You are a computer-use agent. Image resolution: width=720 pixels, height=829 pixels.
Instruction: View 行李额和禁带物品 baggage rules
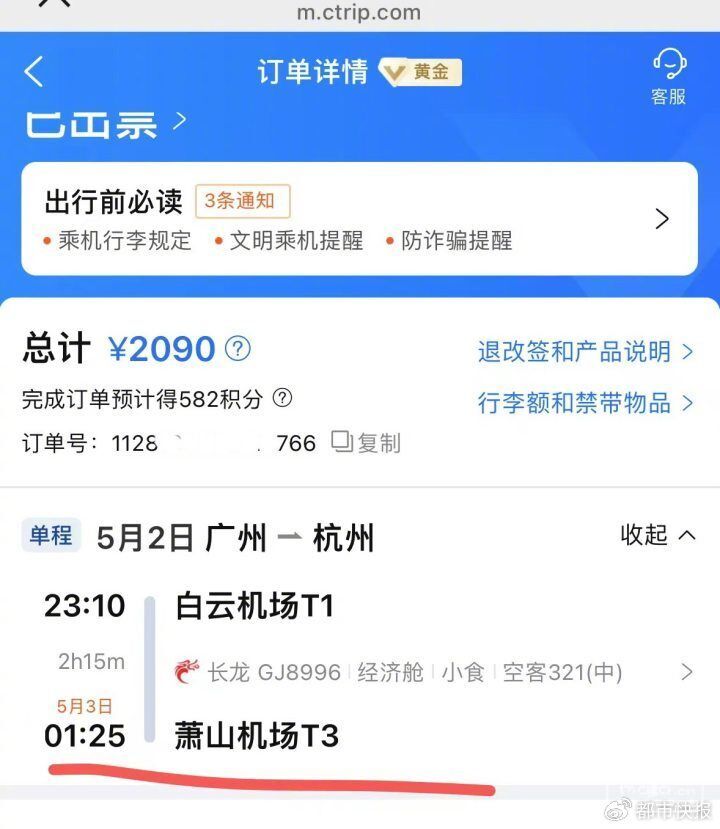(x=585, y=403)
